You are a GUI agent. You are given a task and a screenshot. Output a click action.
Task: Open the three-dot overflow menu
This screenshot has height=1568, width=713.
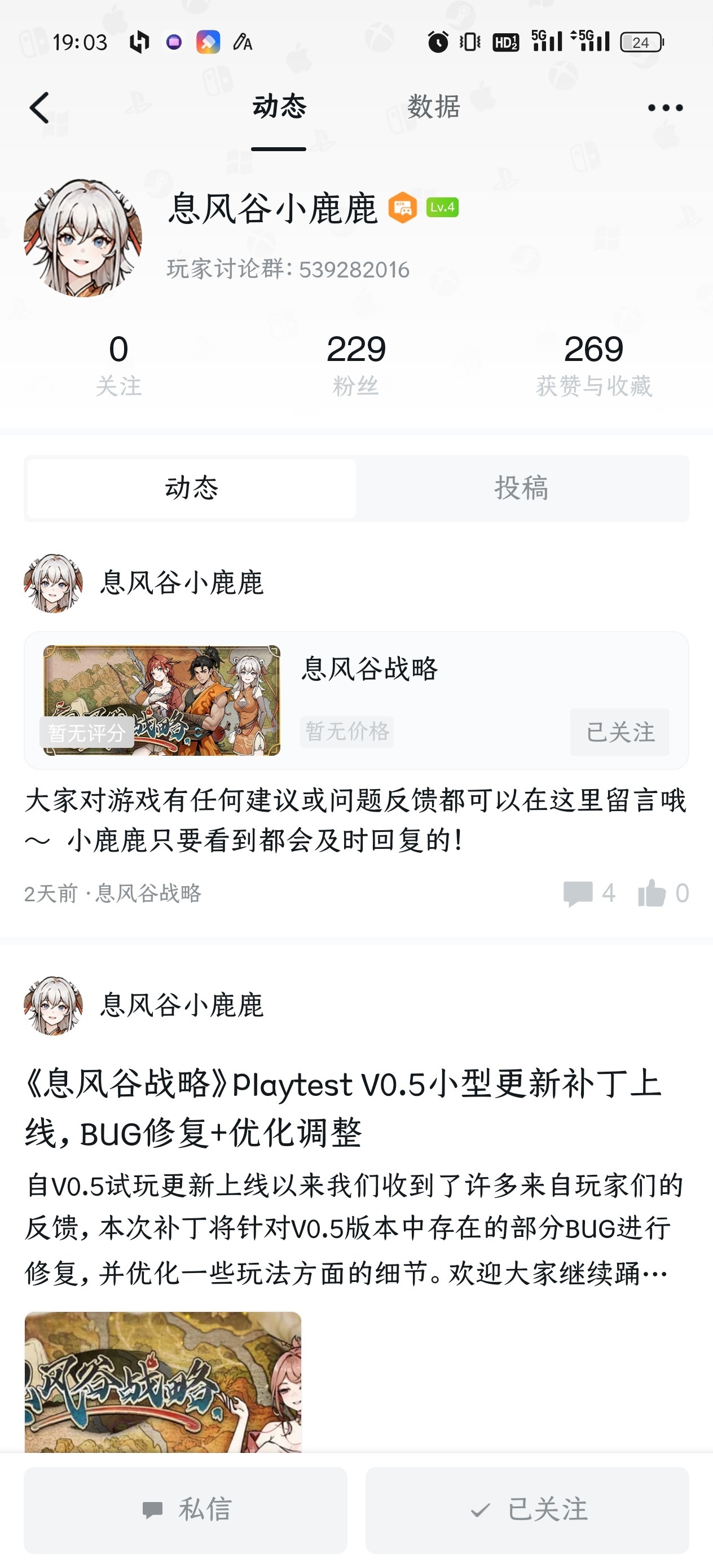point(665,108)
